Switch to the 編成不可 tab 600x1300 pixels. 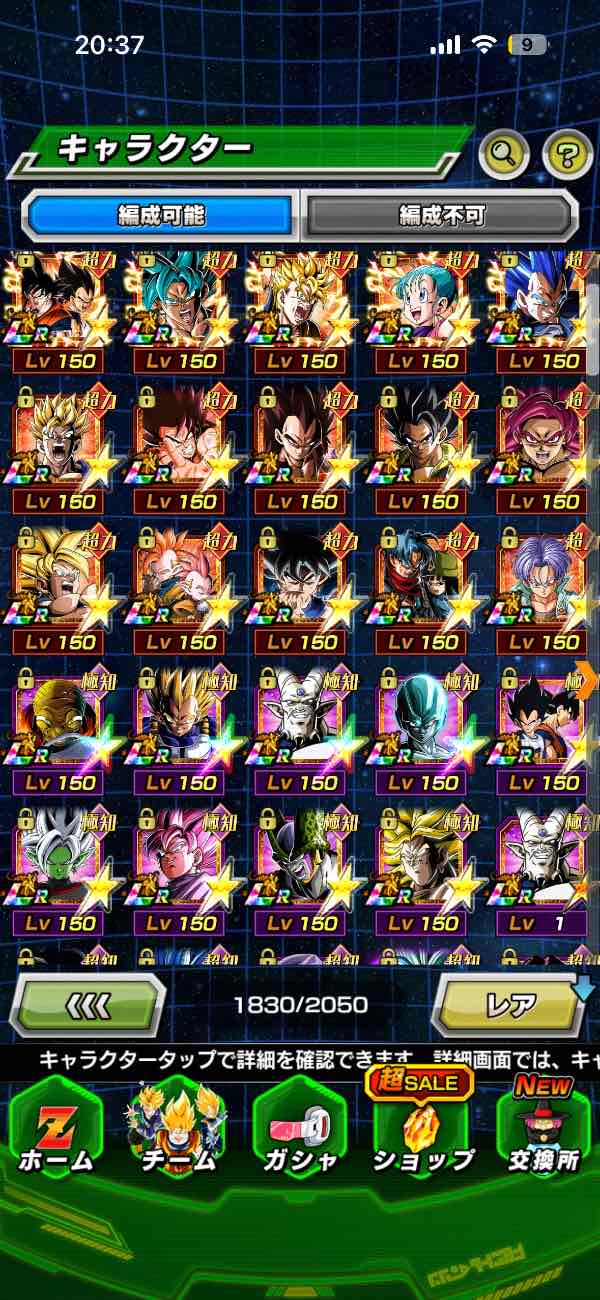coord(441,215)
